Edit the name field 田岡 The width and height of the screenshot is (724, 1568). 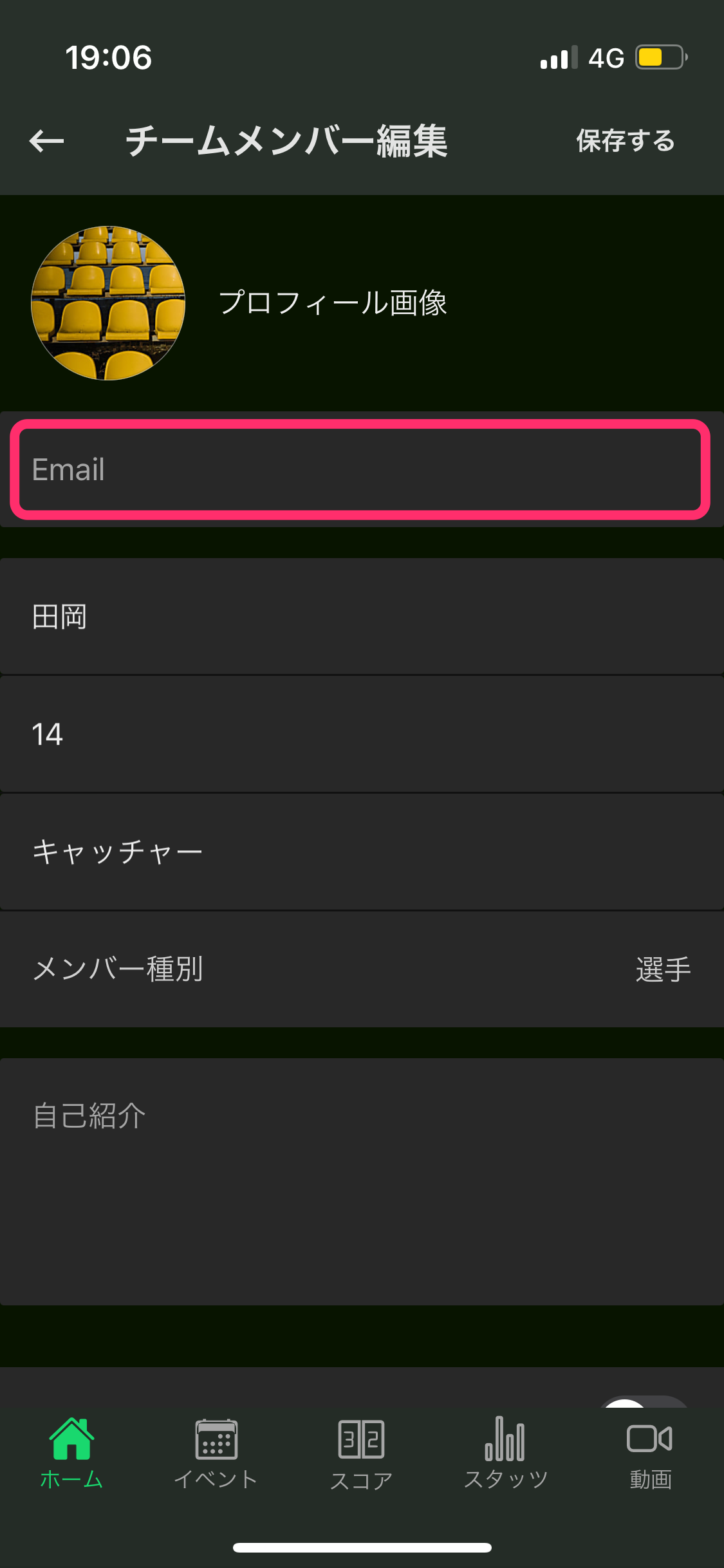[362, 617]
